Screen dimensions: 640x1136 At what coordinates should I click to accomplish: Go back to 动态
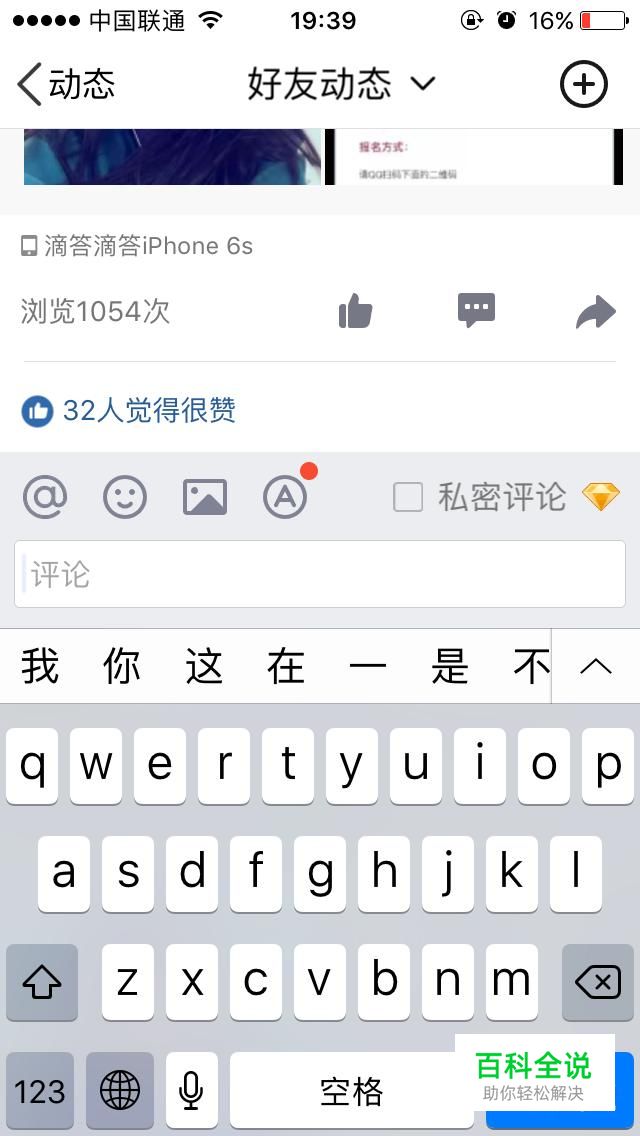[x=66, y=84]
